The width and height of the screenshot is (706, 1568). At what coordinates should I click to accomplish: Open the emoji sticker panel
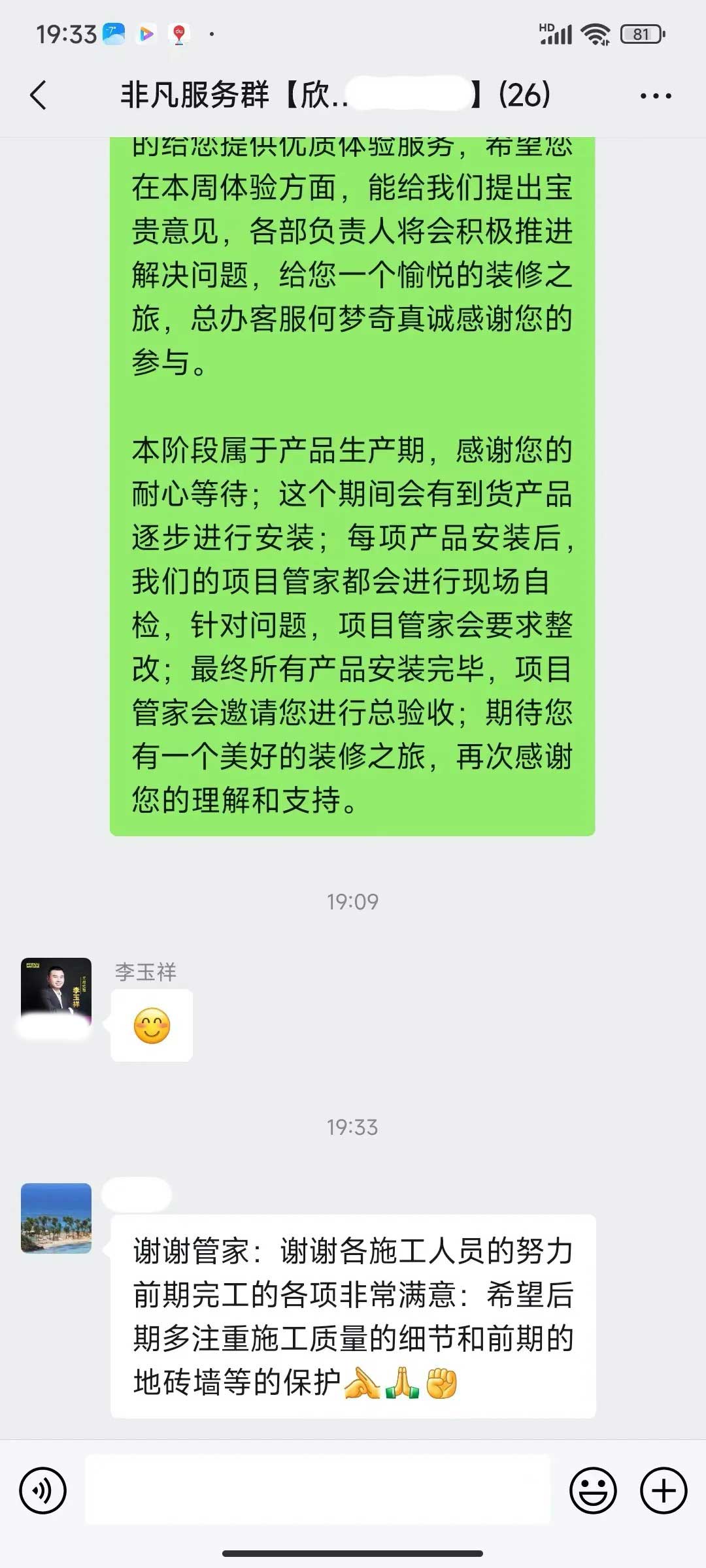click(593, 1490)
